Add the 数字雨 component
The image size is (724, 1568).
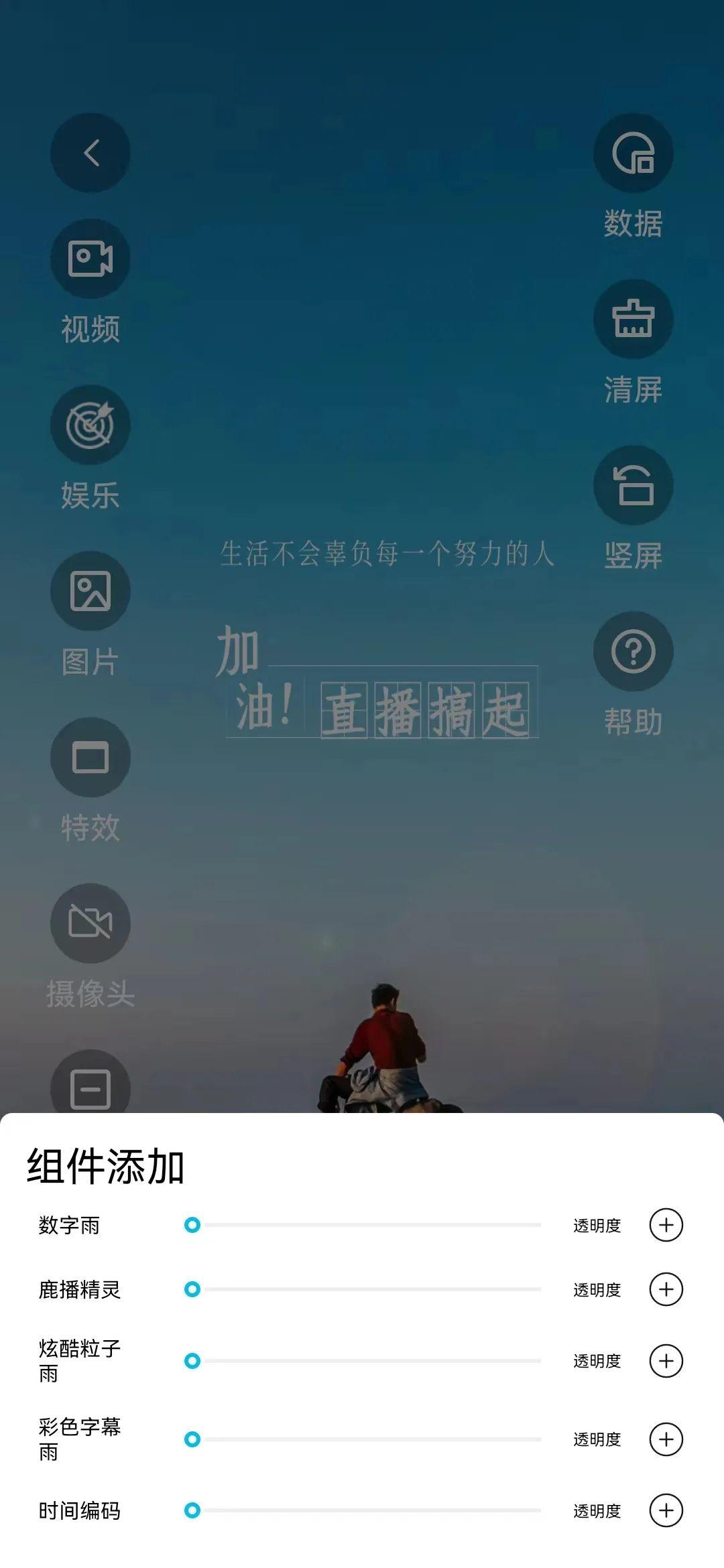666,1225
